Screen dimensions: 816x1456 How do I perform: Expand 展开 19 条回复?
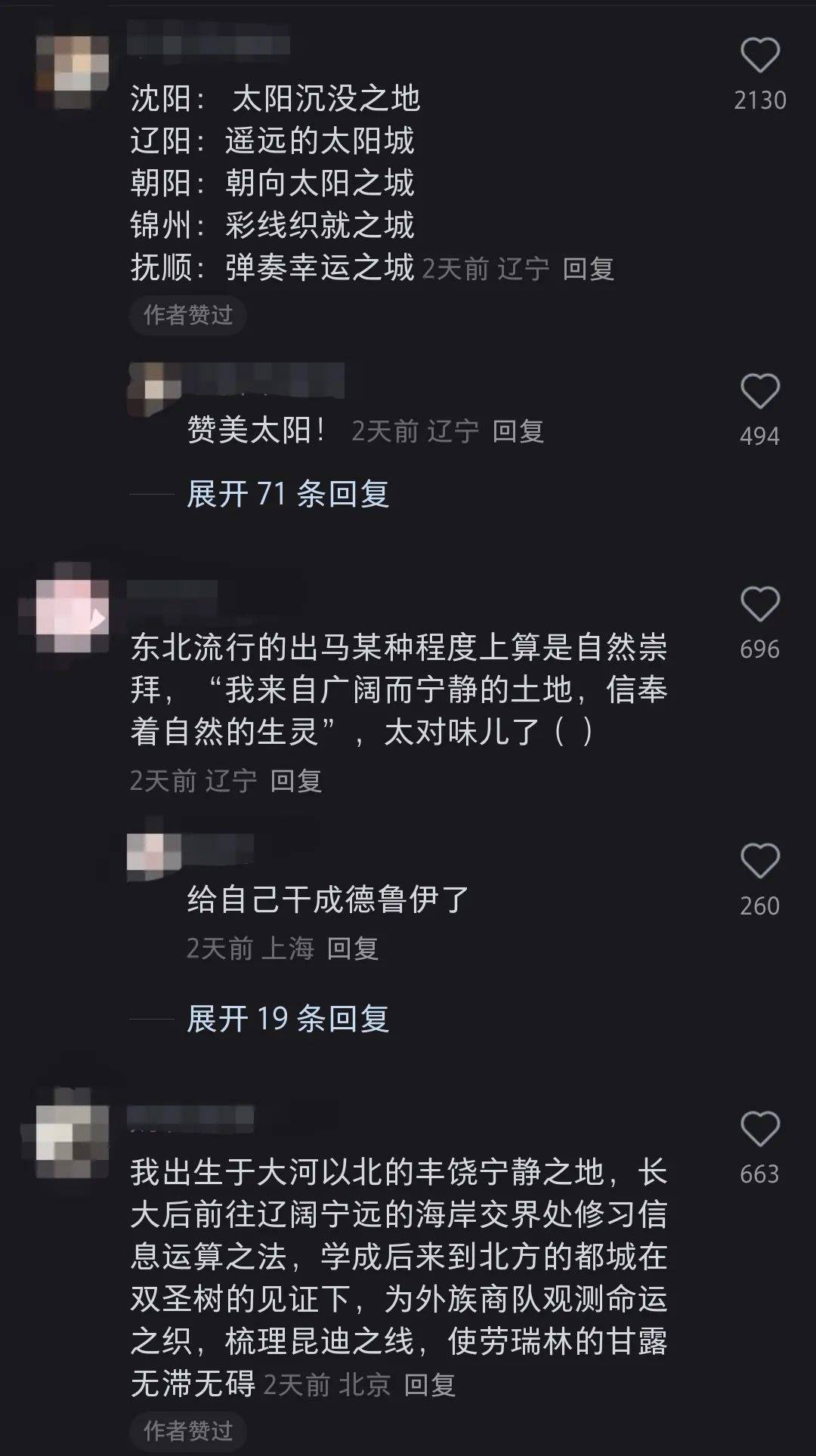[x=287, y=1019]
